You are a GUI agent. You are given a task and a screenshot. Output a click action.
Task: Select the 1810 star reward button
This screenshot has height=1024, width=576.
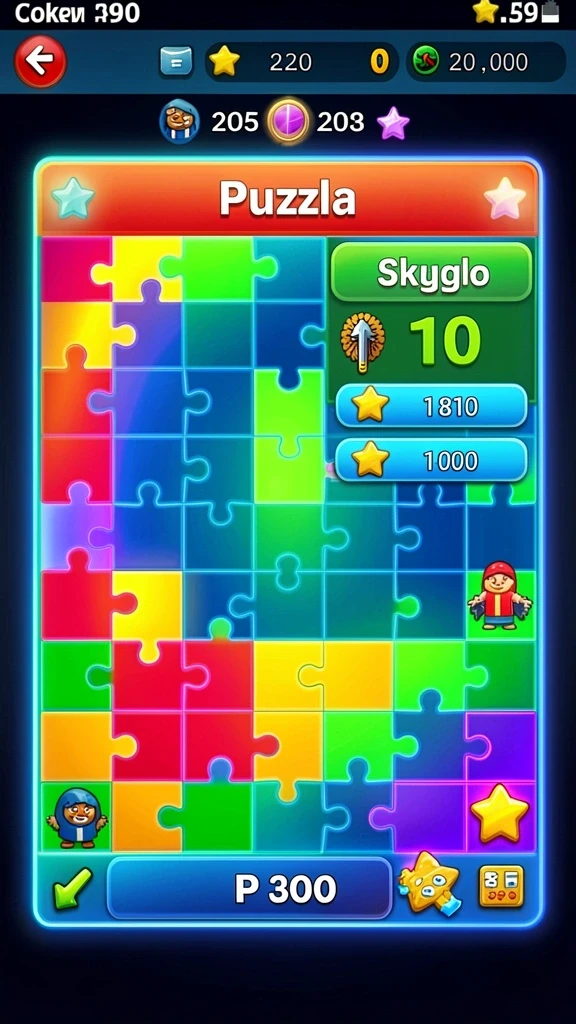pyautogui.click(x=432, y=407)
